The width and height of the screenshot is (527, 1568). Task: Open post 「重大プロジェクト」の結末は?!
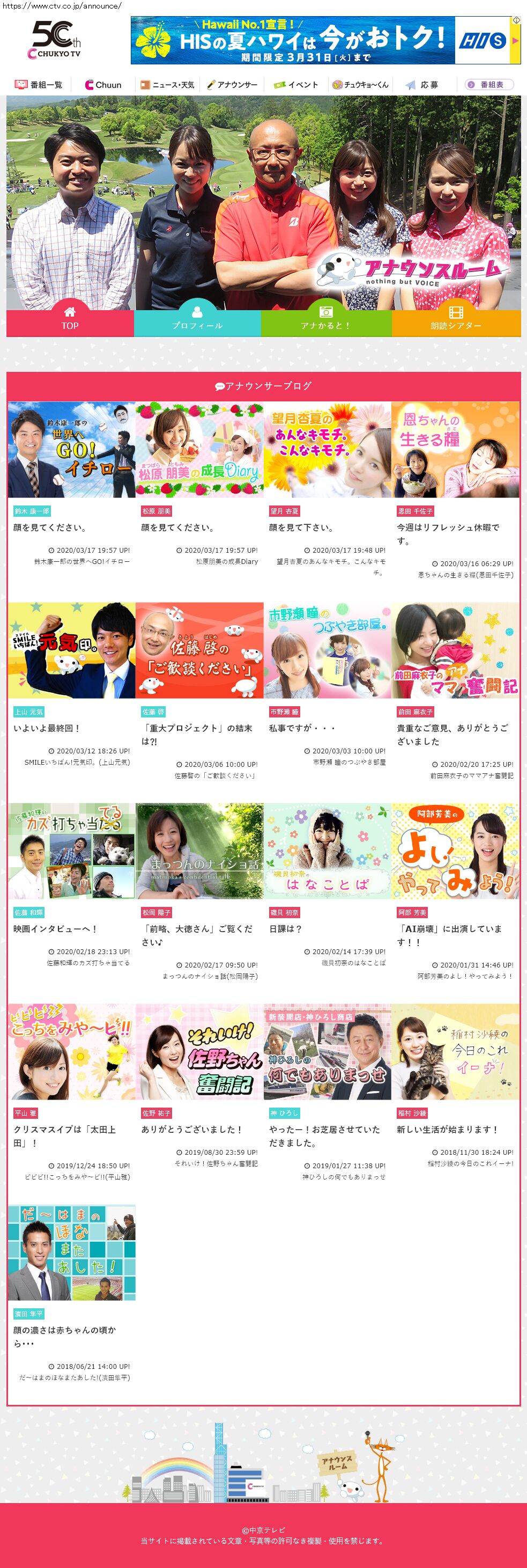[x=196, y=734]
